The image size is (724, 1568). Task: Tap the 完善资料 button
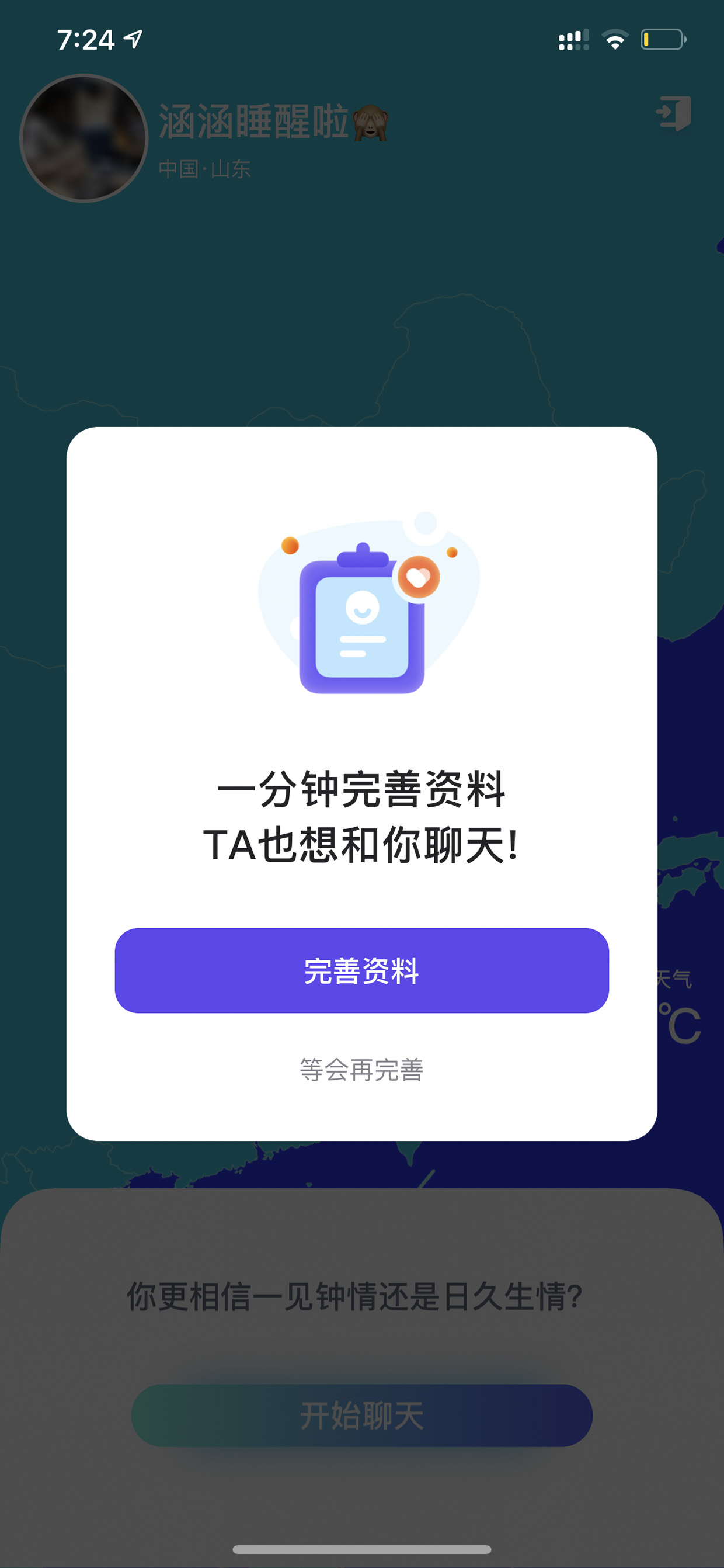362,970
